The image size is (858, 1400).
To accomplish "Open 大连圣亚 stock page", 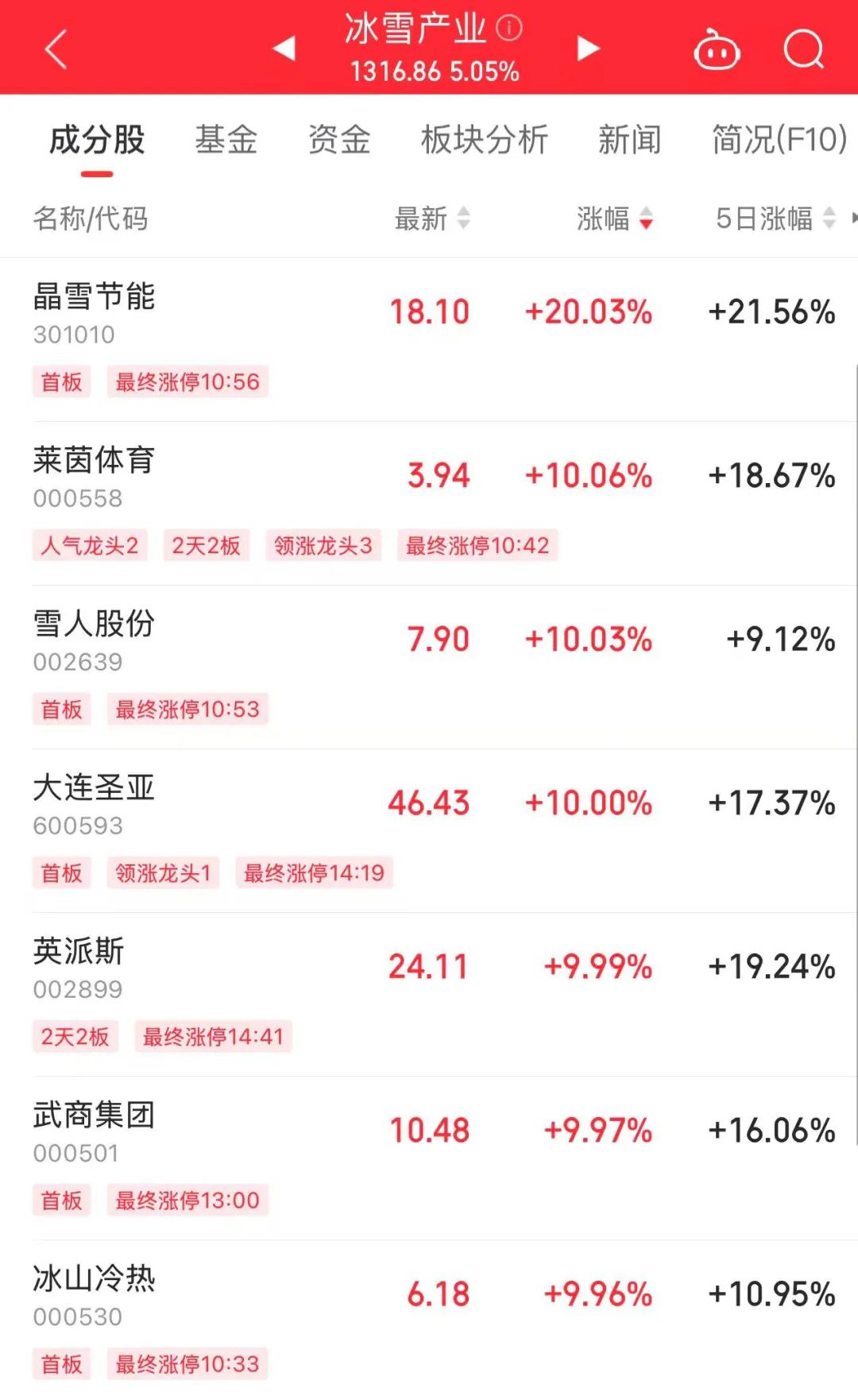I will [94, 803].
